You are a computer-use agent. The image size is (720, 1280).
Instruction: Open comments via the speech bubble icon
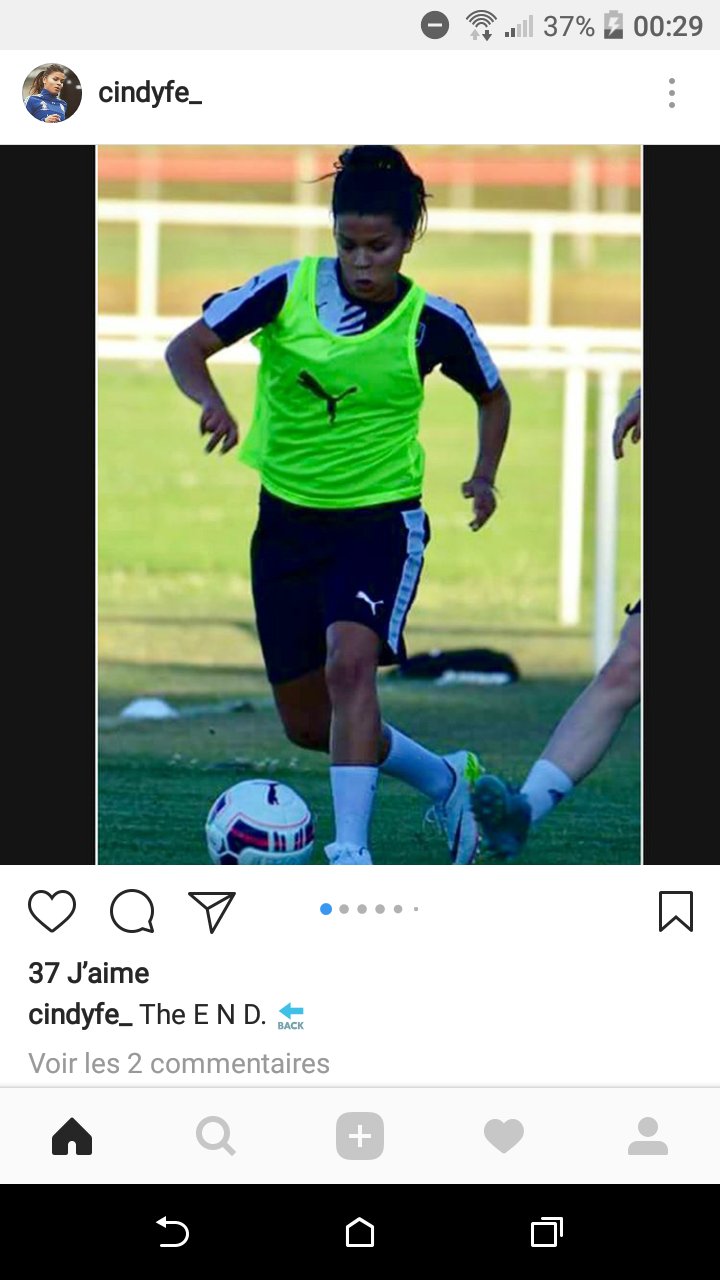click(x=132, y=912)
